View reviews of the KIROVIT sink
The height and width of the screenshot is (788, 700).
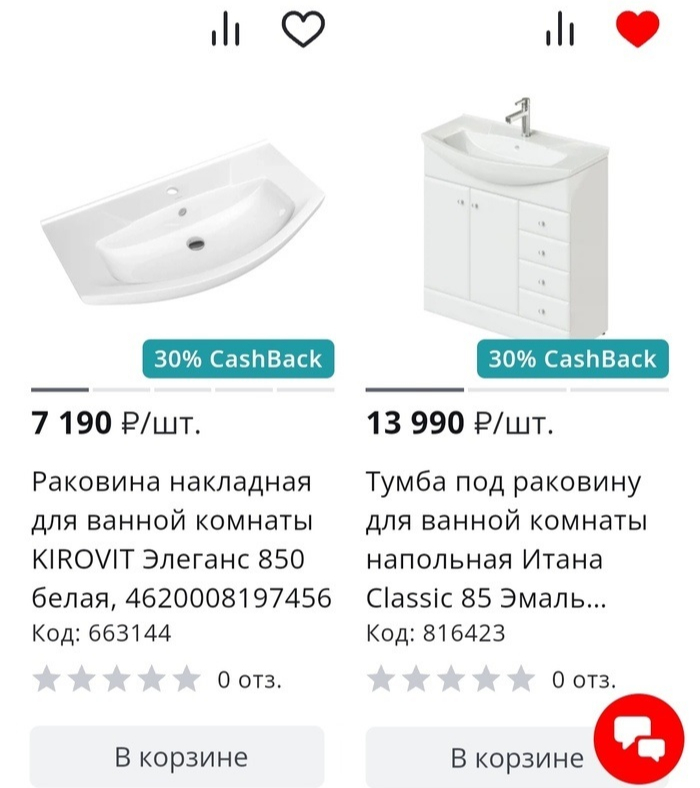pyautogui.click(x=249, y=681)
